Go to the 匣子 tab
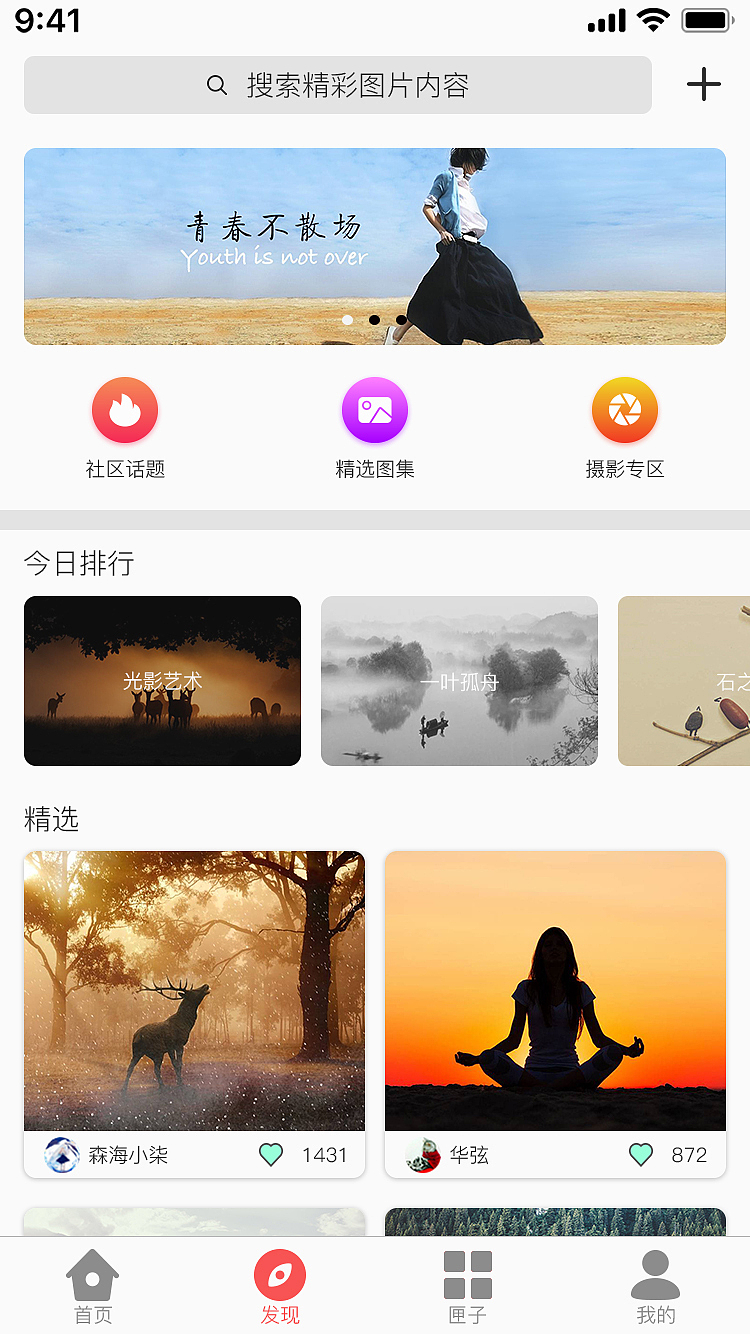This screenshot has height=1334, width=750. (x=468, y=1287)
